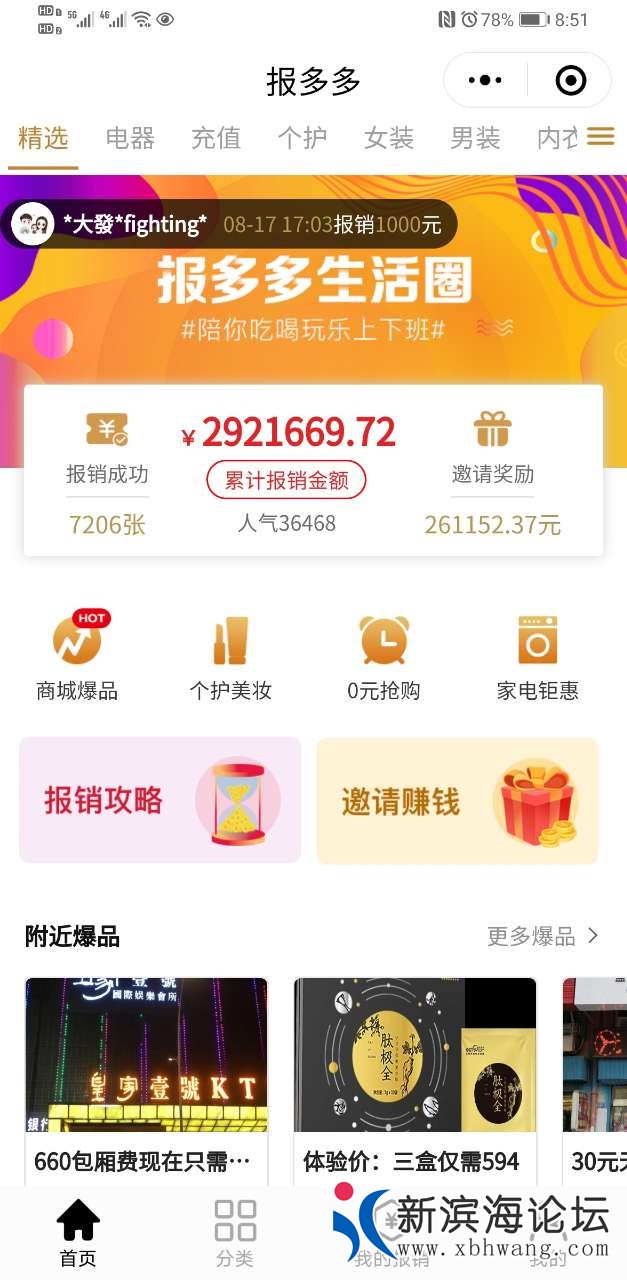Open the 邀请赚钱 invite card

pos(457,801)
